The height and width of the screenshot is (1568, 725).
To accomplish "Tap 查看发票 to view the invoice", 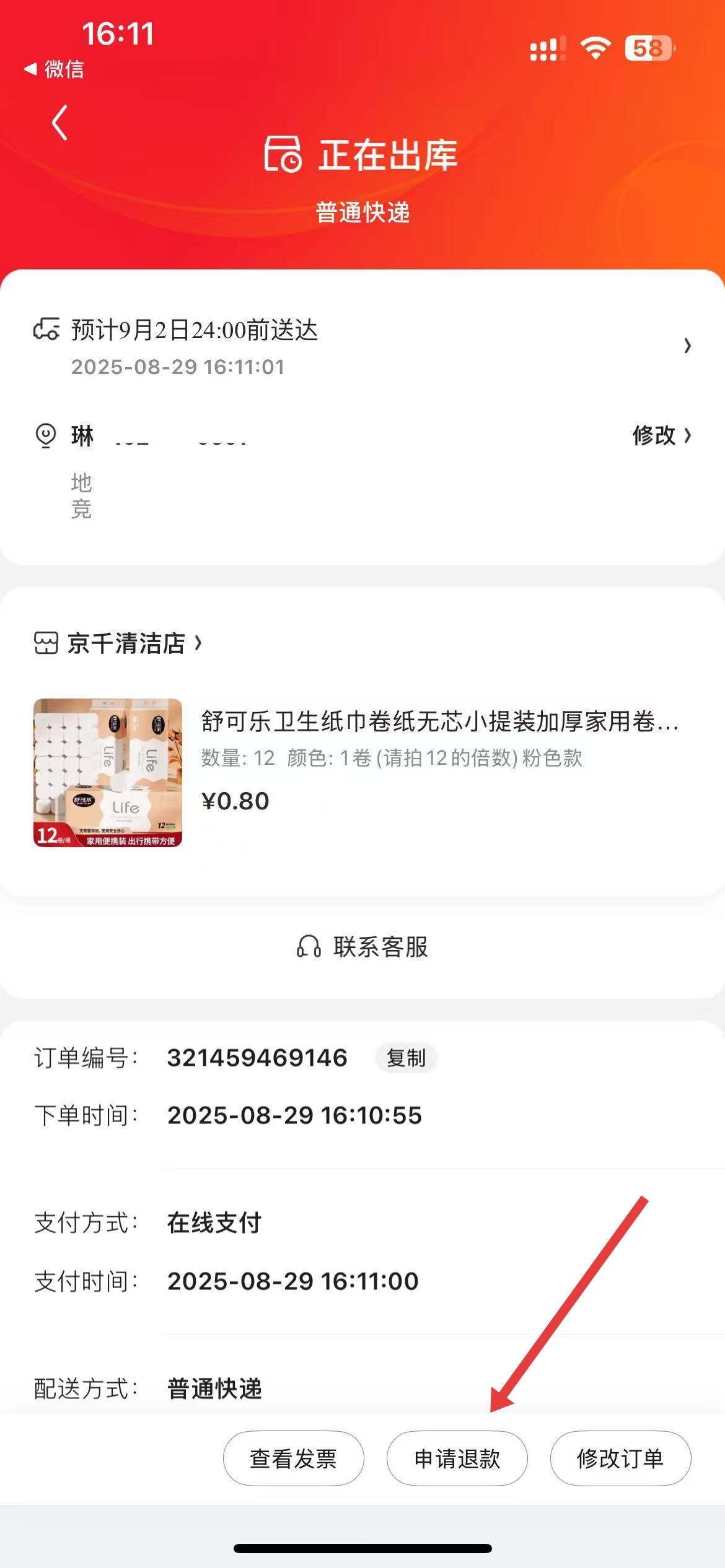I will pos(293,1459).
